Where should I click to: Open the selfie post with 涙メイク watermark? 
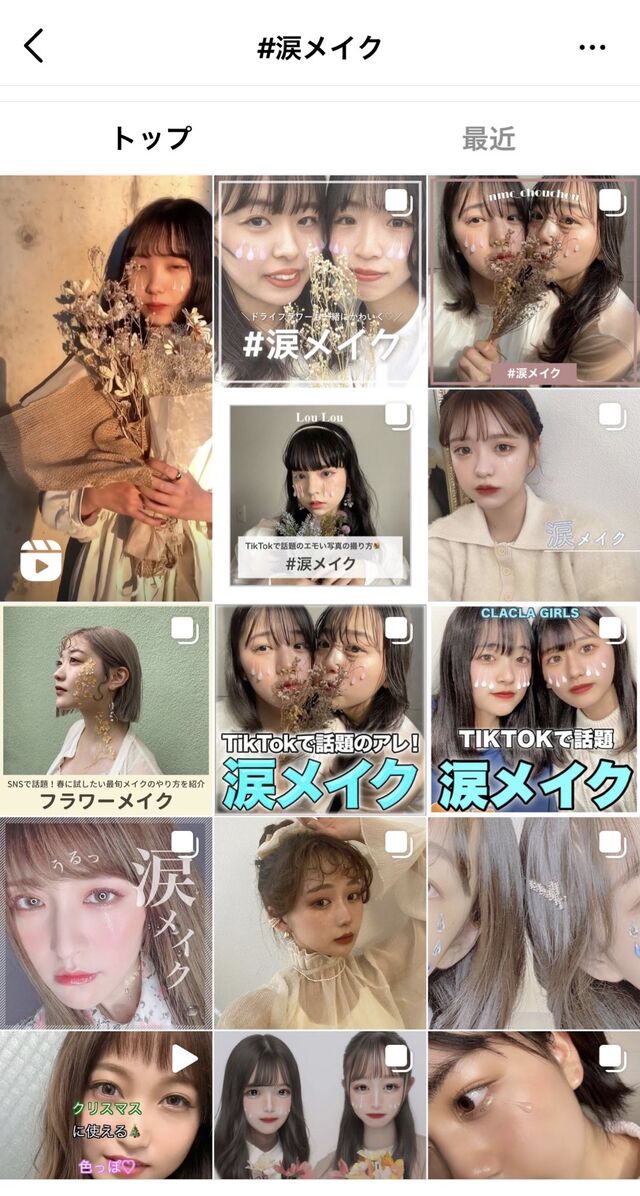(533, 494)
